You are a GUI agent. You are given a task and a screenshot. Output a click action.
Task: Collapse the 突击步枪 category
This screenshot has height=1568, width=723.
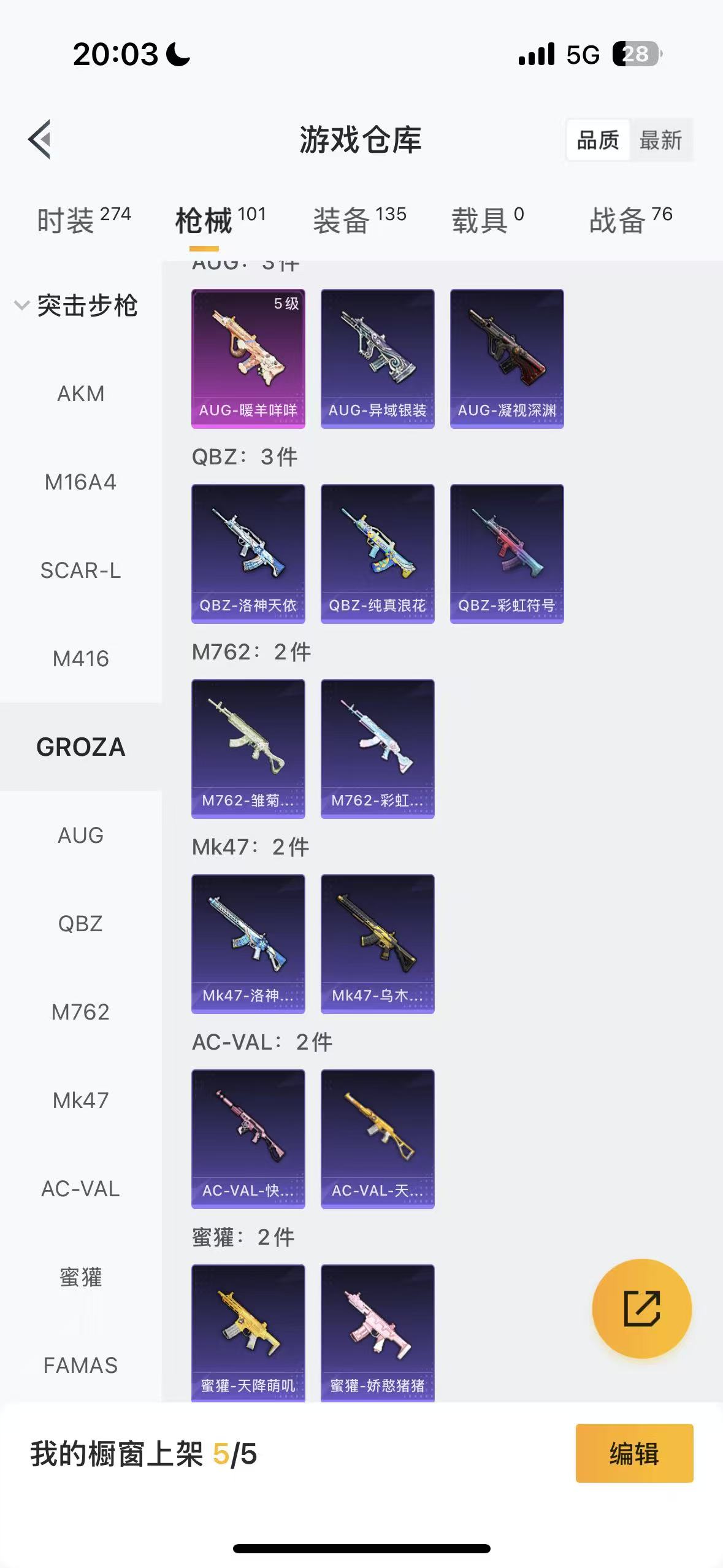[77, 305]
